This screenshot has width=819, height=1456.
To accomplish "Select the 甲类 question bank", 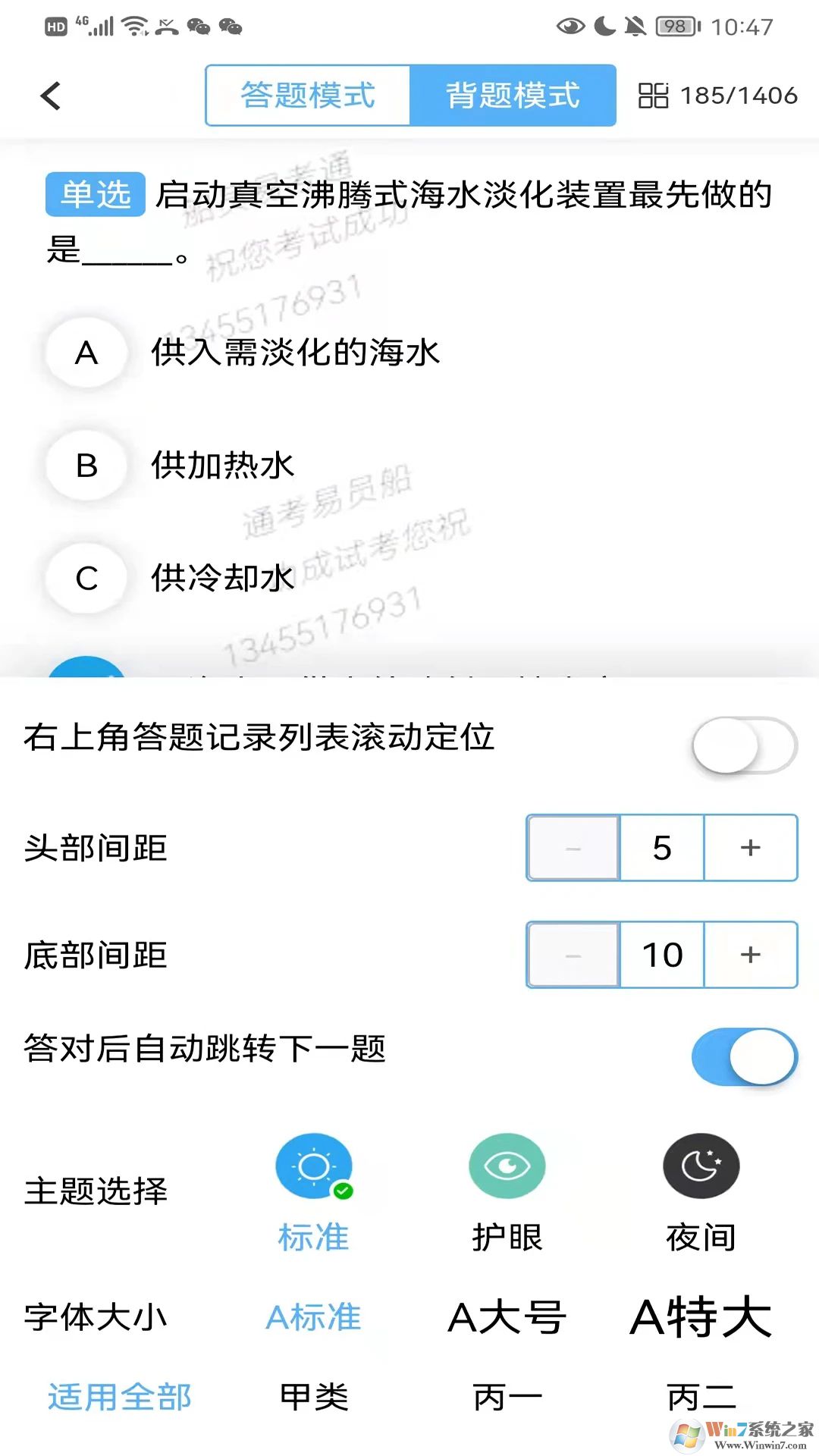I will pyautogui.click(x=314, y=1395).
